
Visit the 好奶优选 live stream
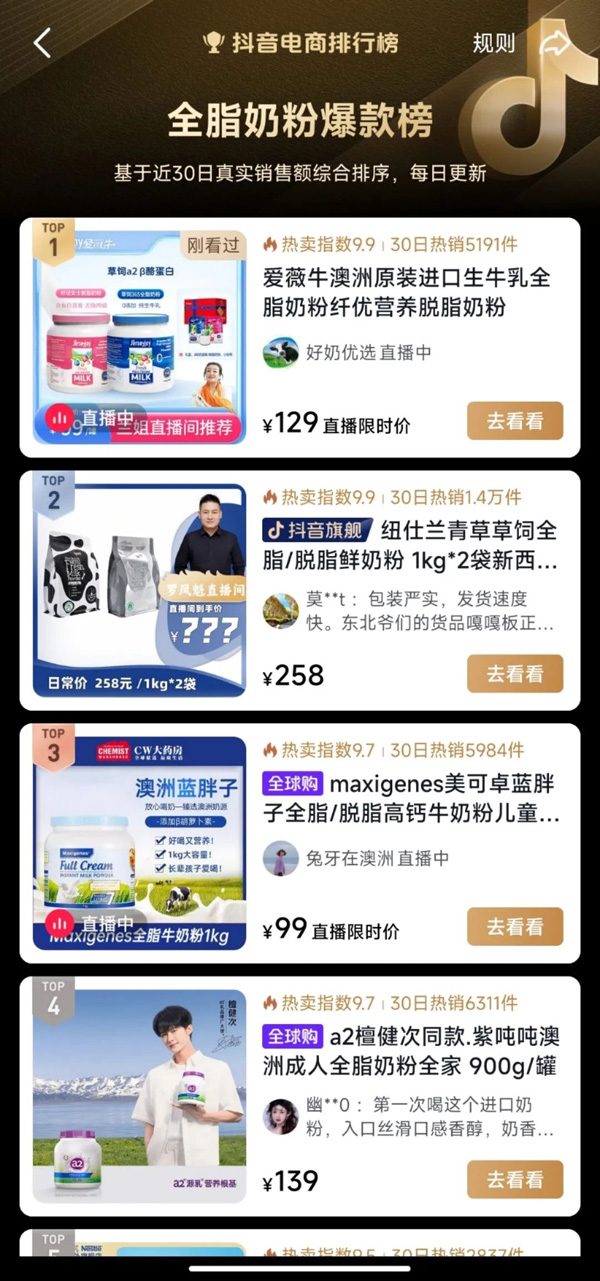347,352
